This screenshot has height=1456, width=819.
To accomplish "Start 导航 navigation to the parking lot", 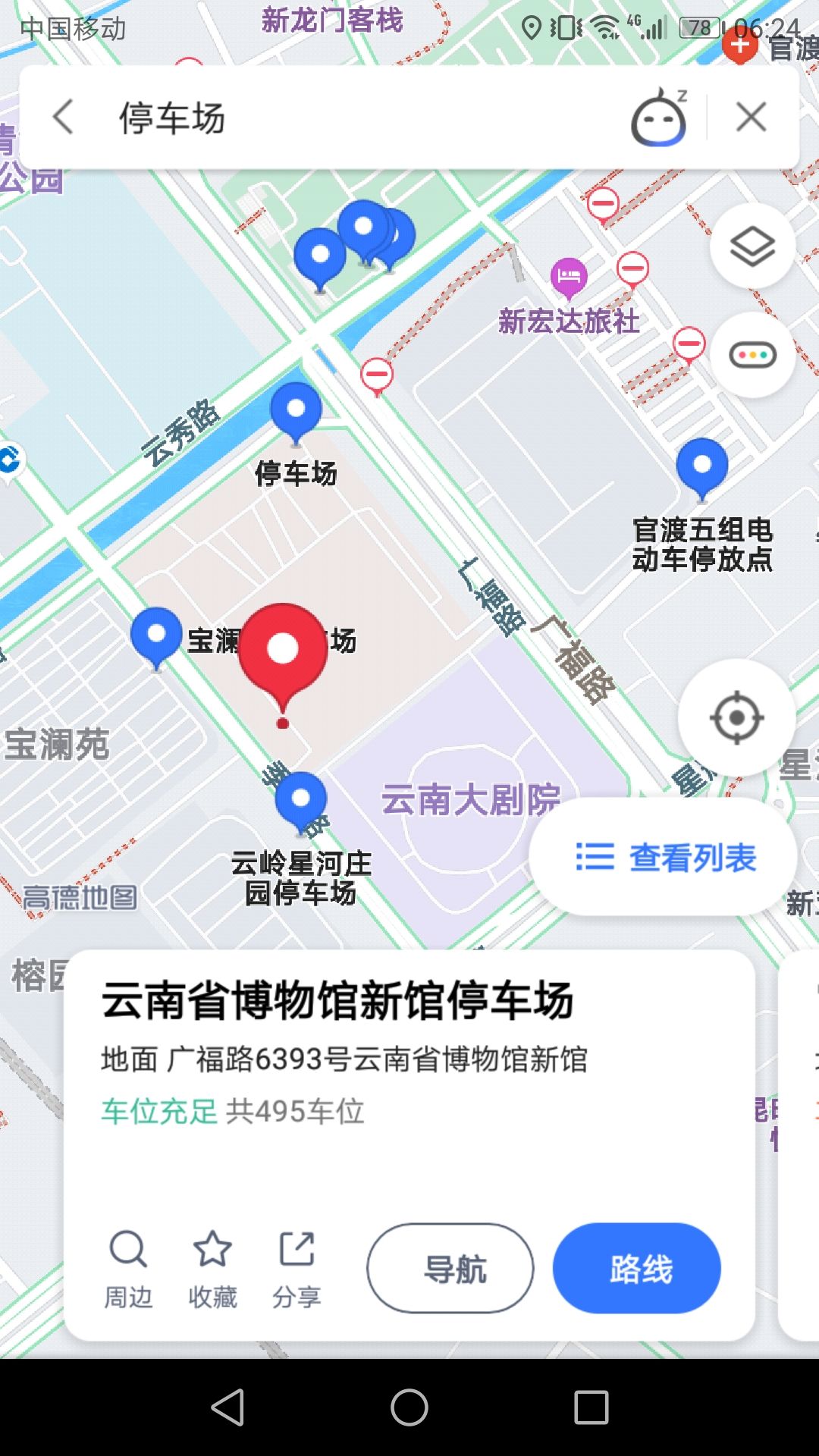I will [450, 1268].
